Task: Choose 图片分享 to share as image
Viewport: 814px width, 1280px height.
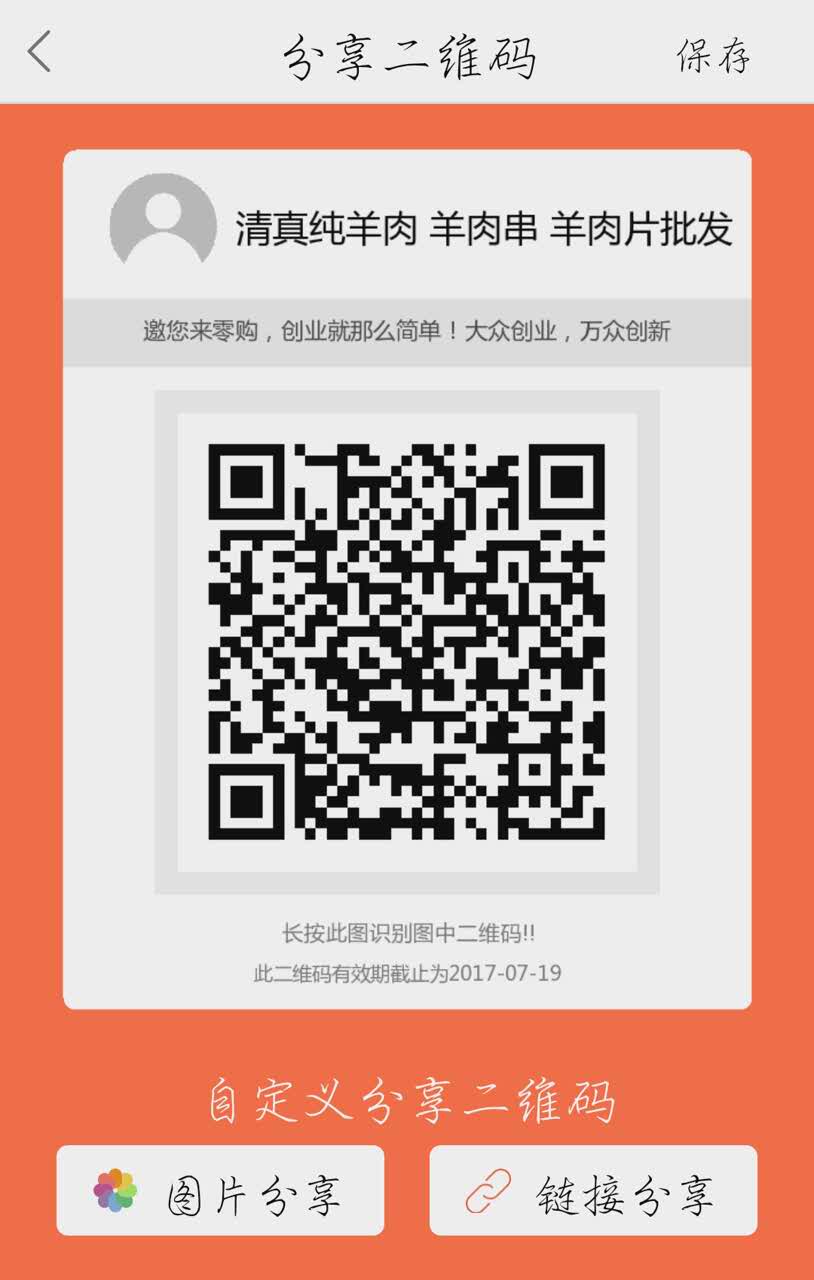Action: (220, 1191)
